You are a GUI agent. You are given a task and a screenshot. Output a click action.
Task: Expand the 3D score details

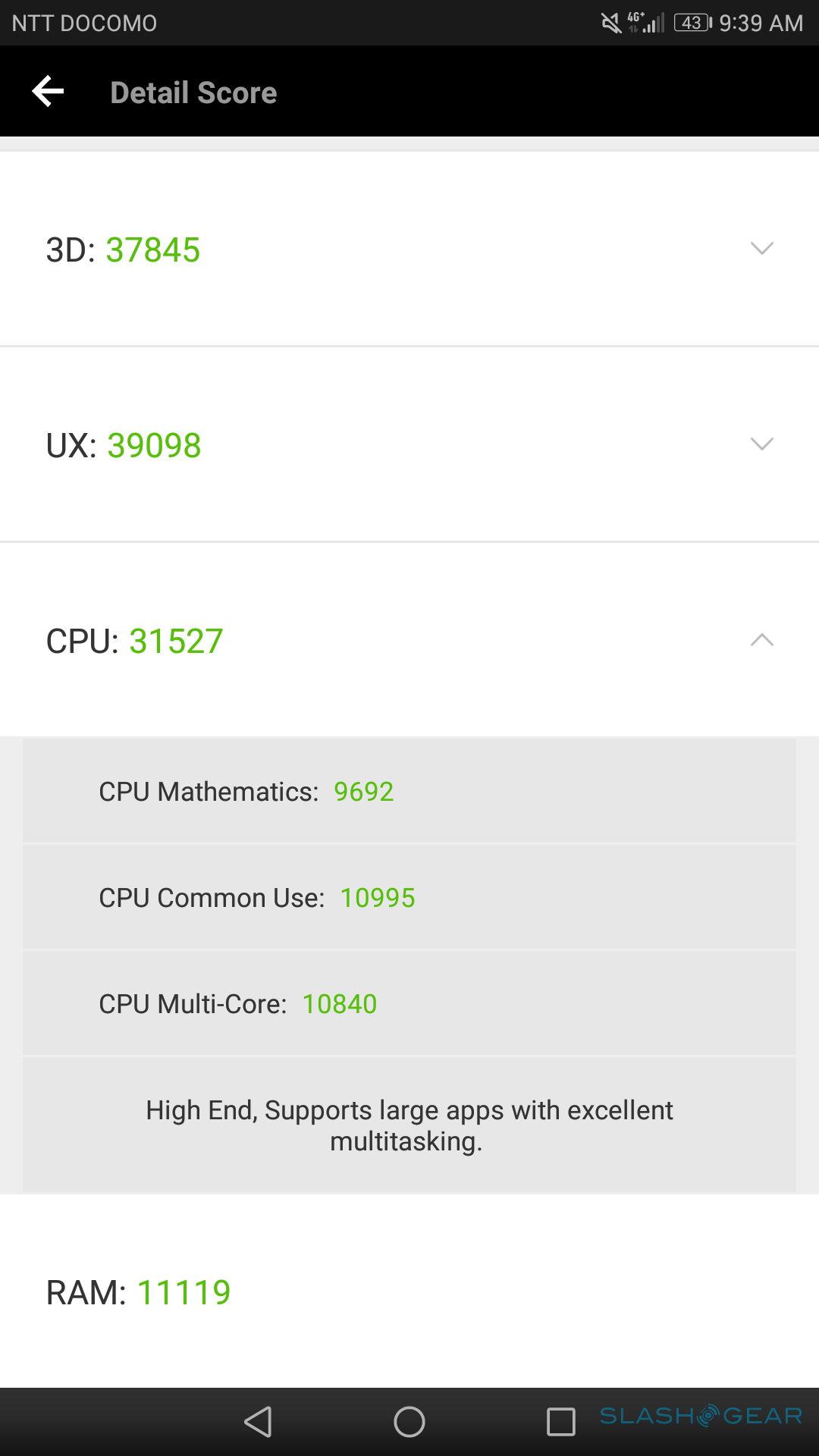(761, 249)
